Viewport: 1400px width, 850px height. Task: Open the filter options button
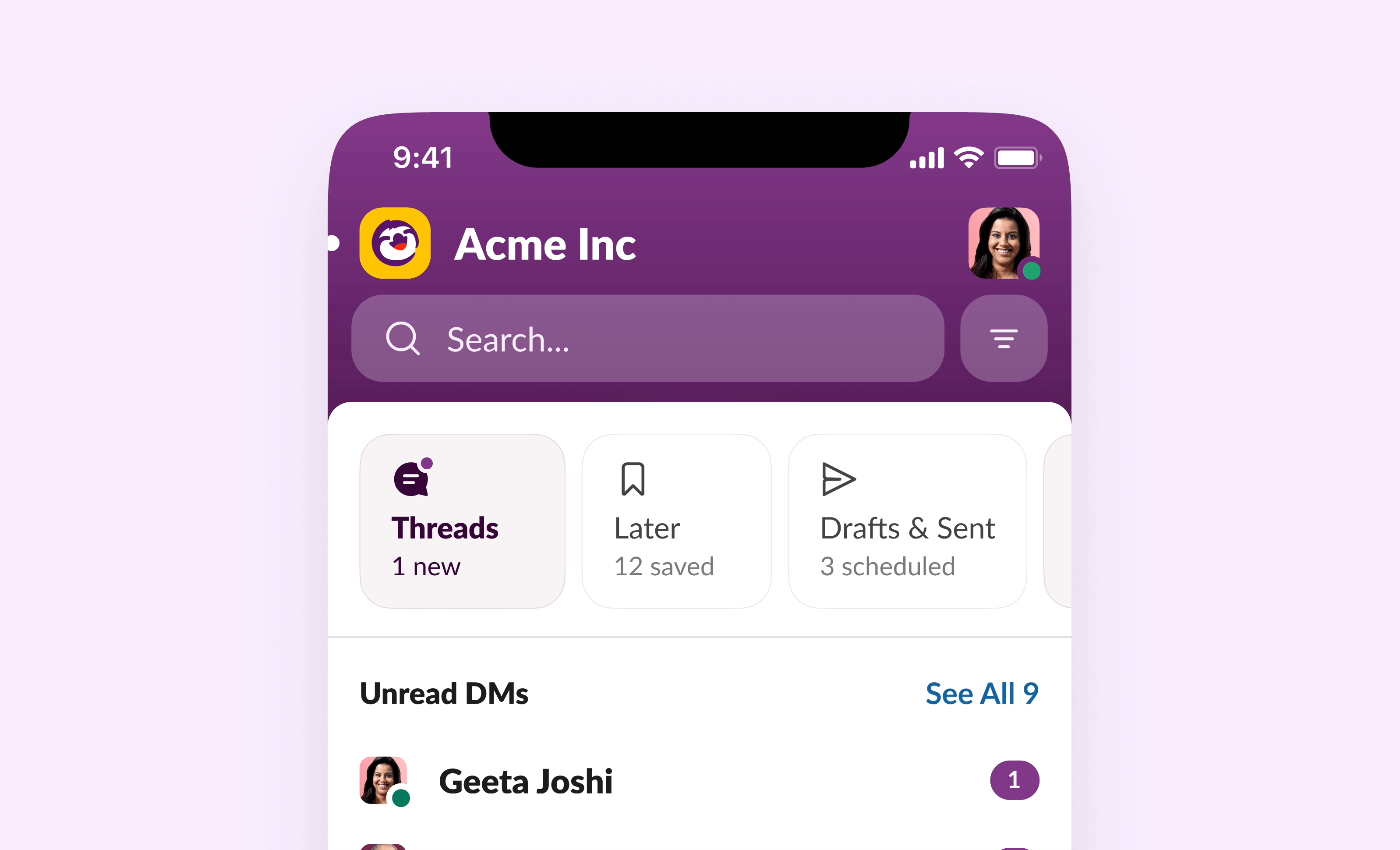tap(1004, 339)
